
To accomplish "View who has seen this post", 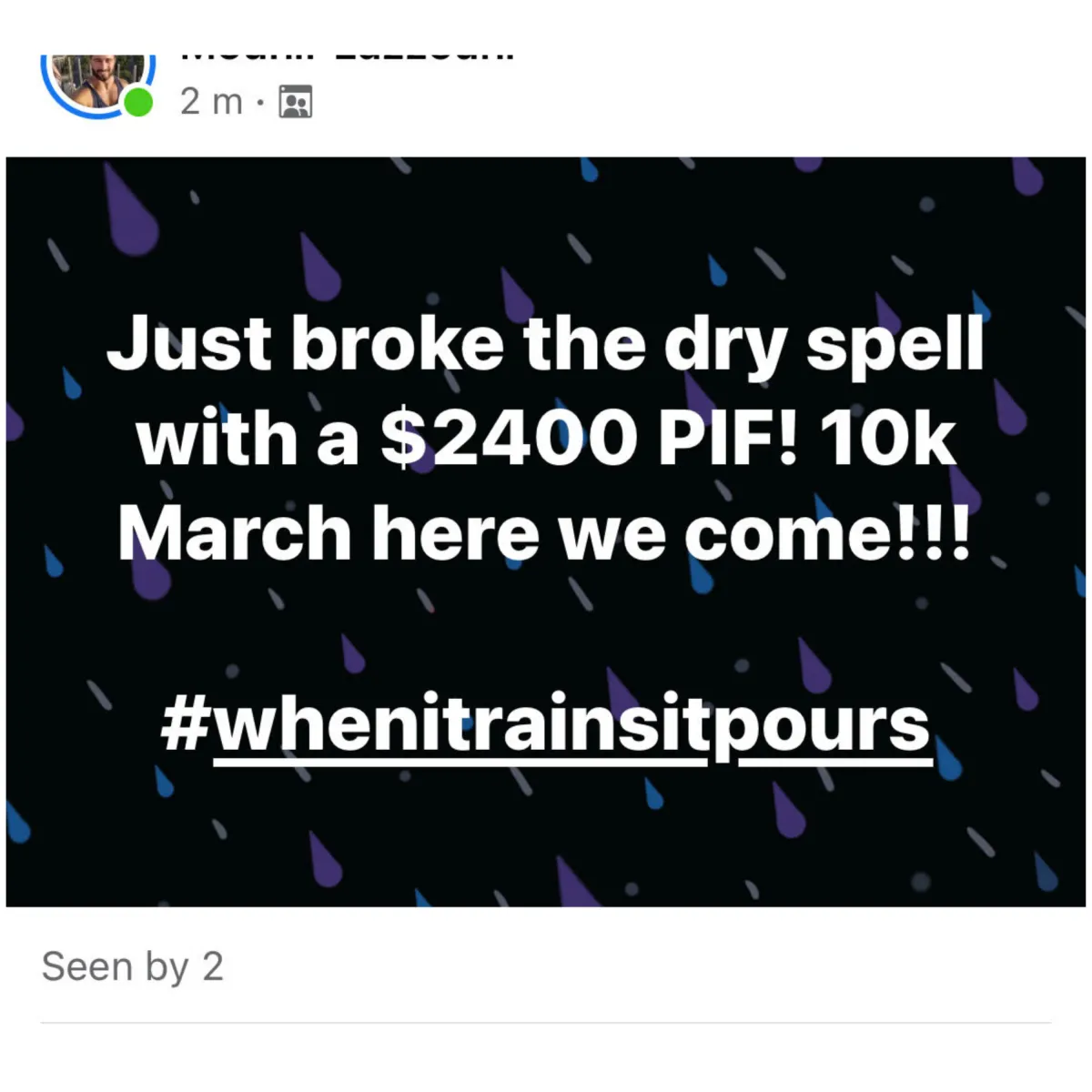I will tap(132, 966).
